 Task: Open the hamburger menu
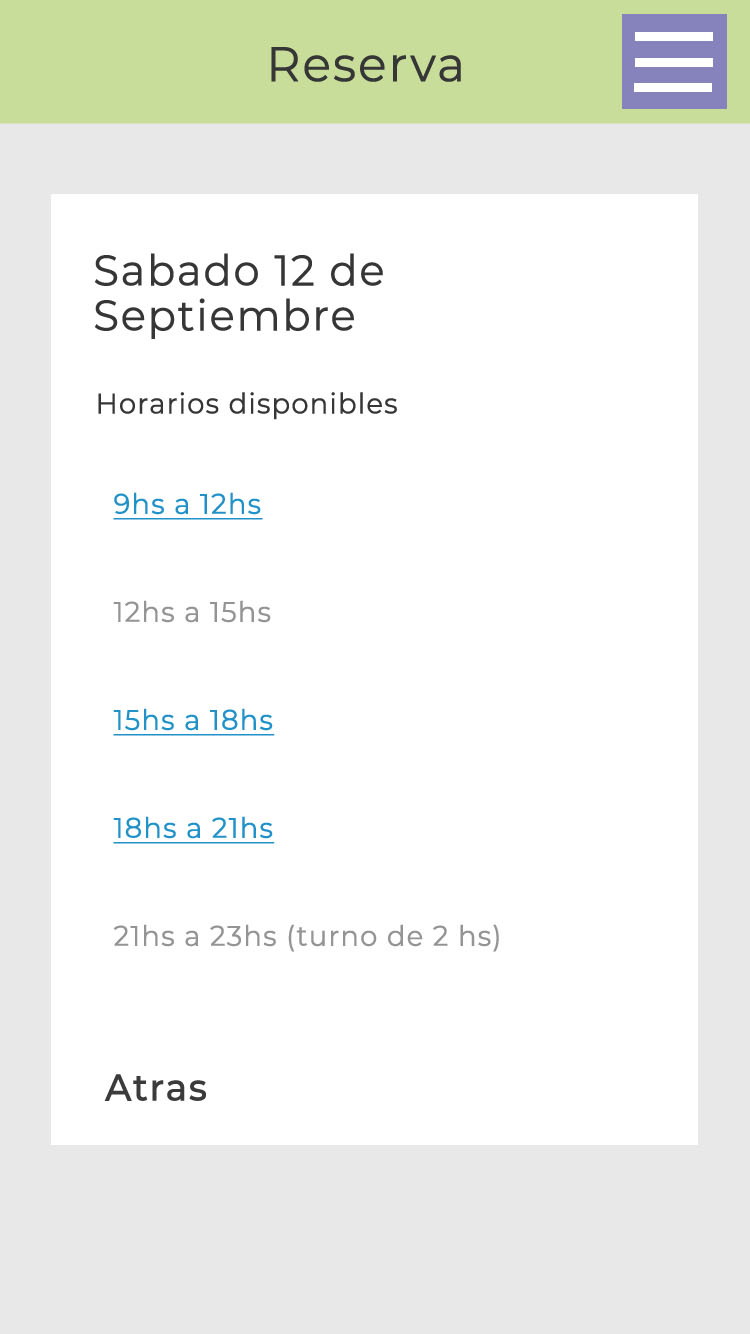click(674, 62)
